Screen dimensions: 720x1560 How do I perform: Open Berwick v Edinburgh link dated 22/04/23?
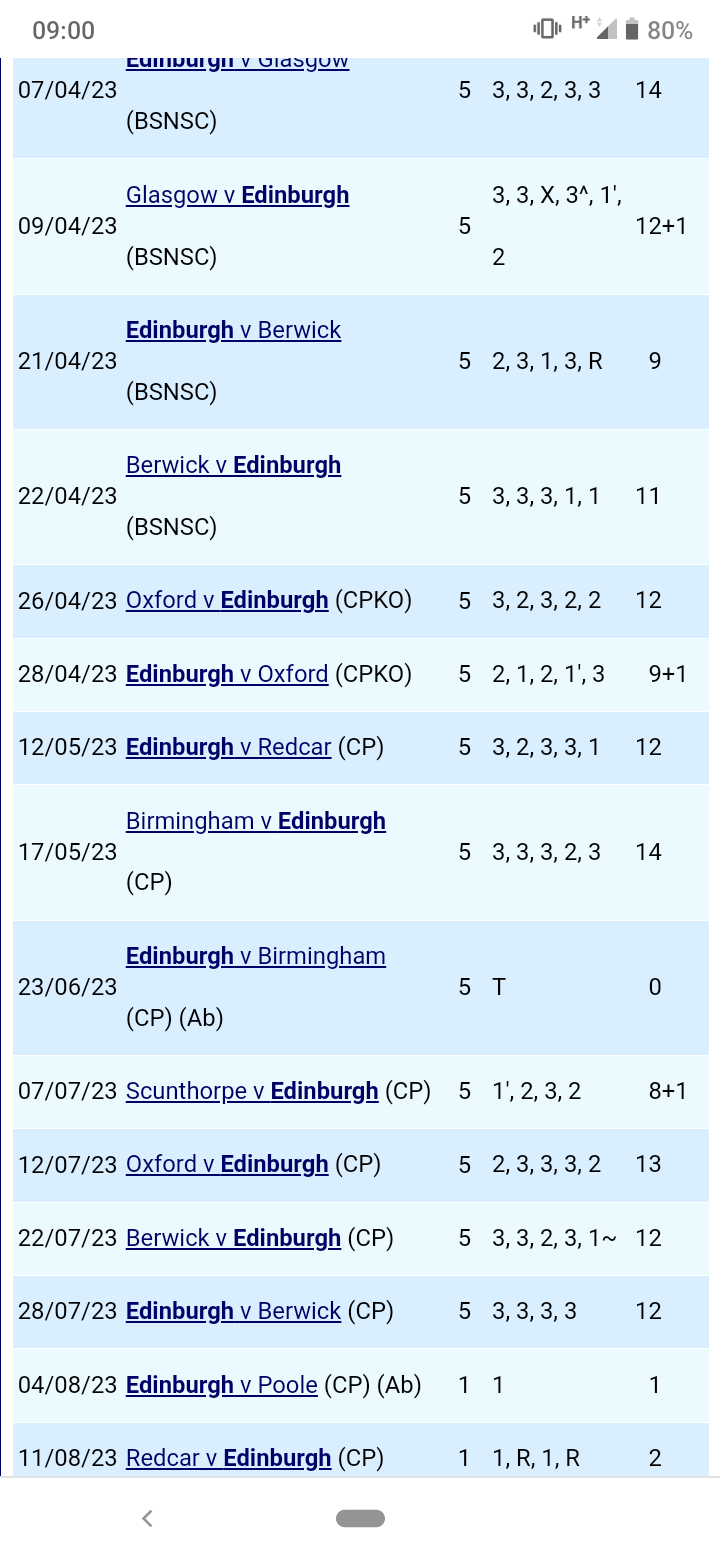click(x=233, y=465)
